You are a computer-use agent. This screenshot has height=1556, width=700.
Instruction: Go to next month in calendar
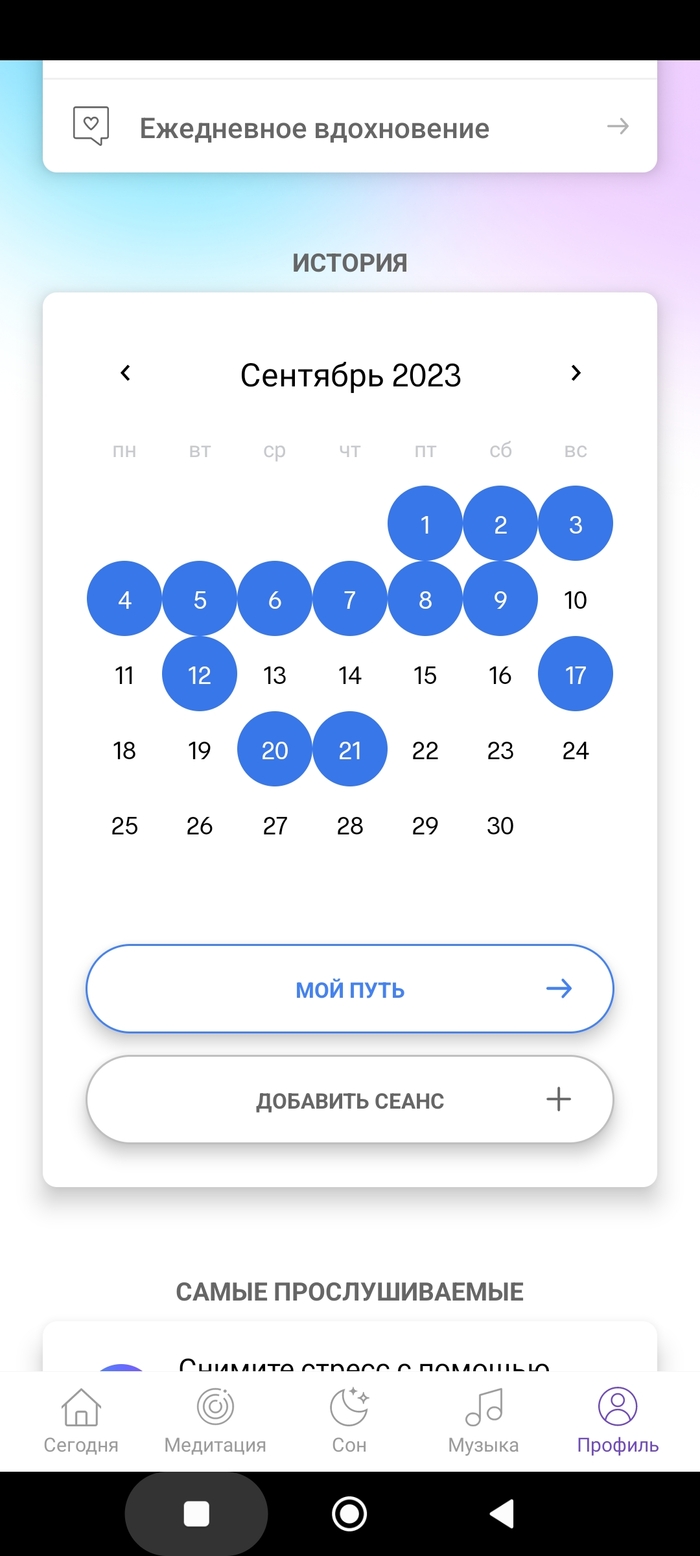pos(575,373)
